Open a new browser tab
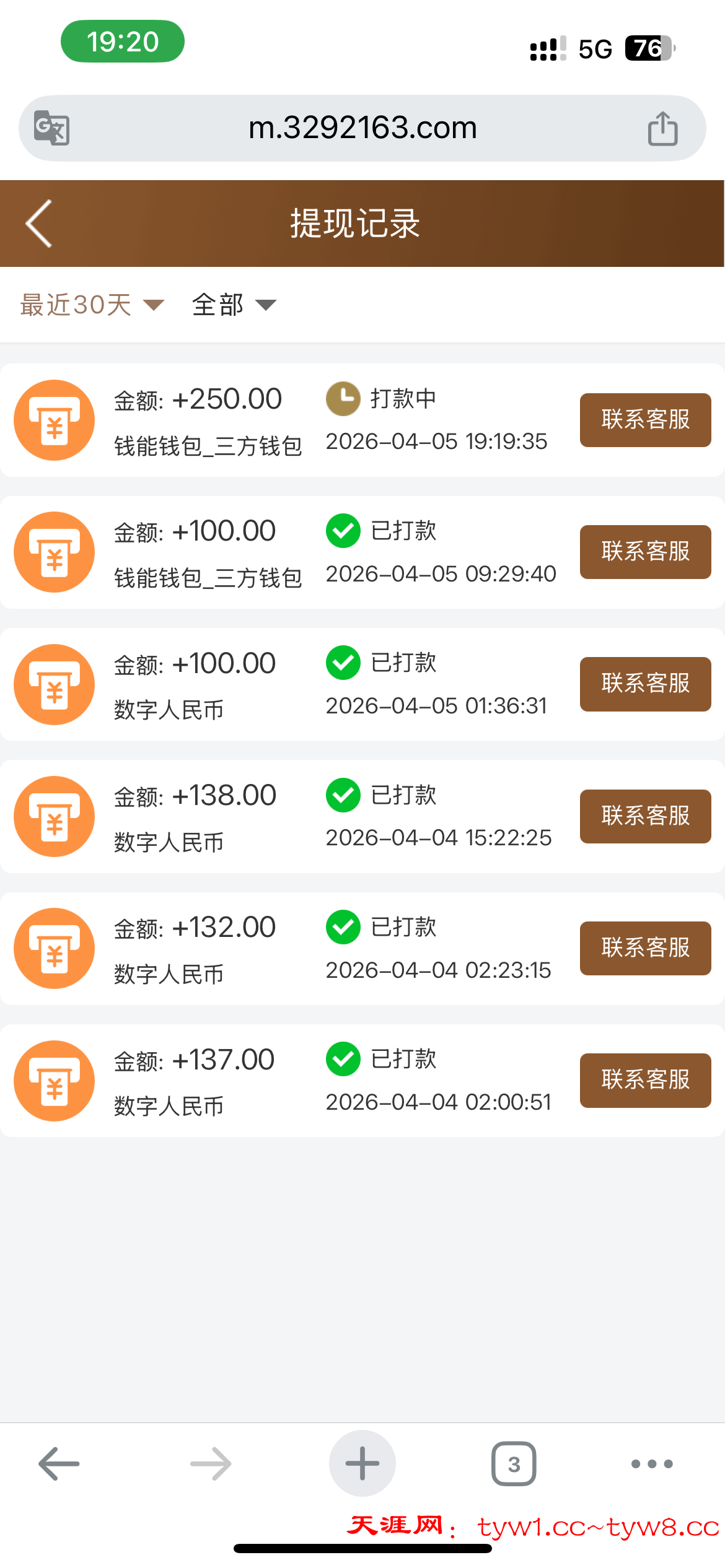This screenshot has height=1568, width=725. [362, 1463]
